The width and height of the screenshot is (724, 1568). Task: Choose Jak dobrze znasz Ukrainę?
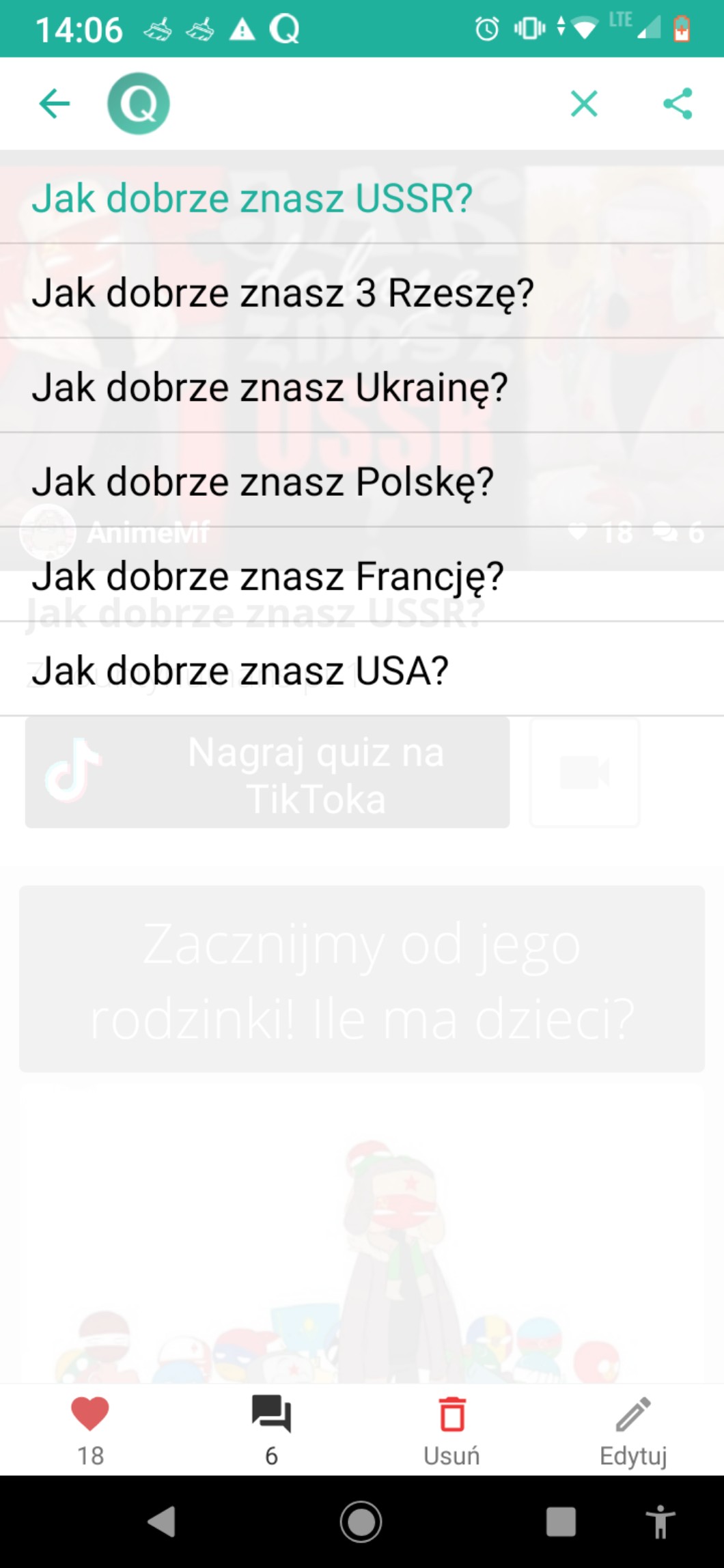(362, 386)
